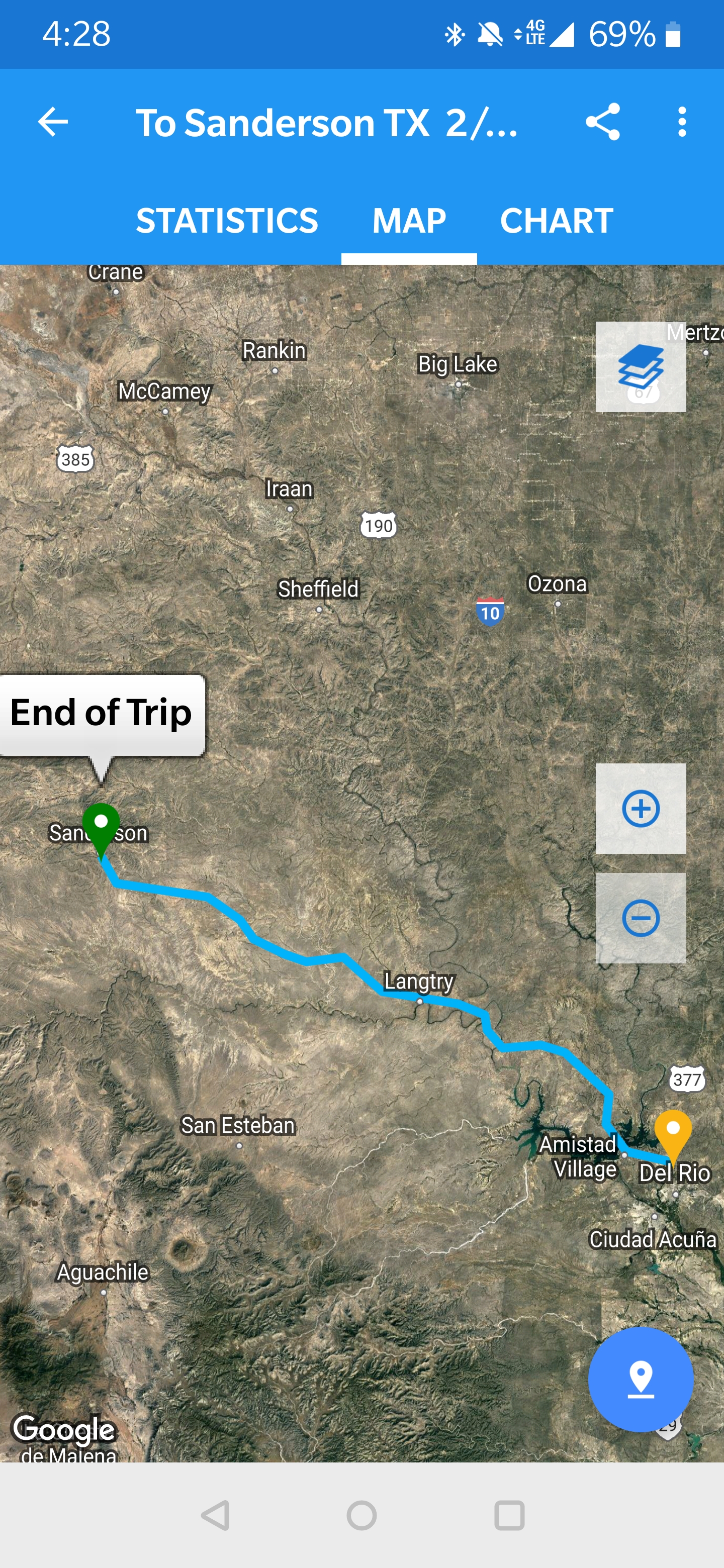The image size is (724, 1568).
Task: Select the yellow start marker near Del Rio
Action: point(673,1132)
